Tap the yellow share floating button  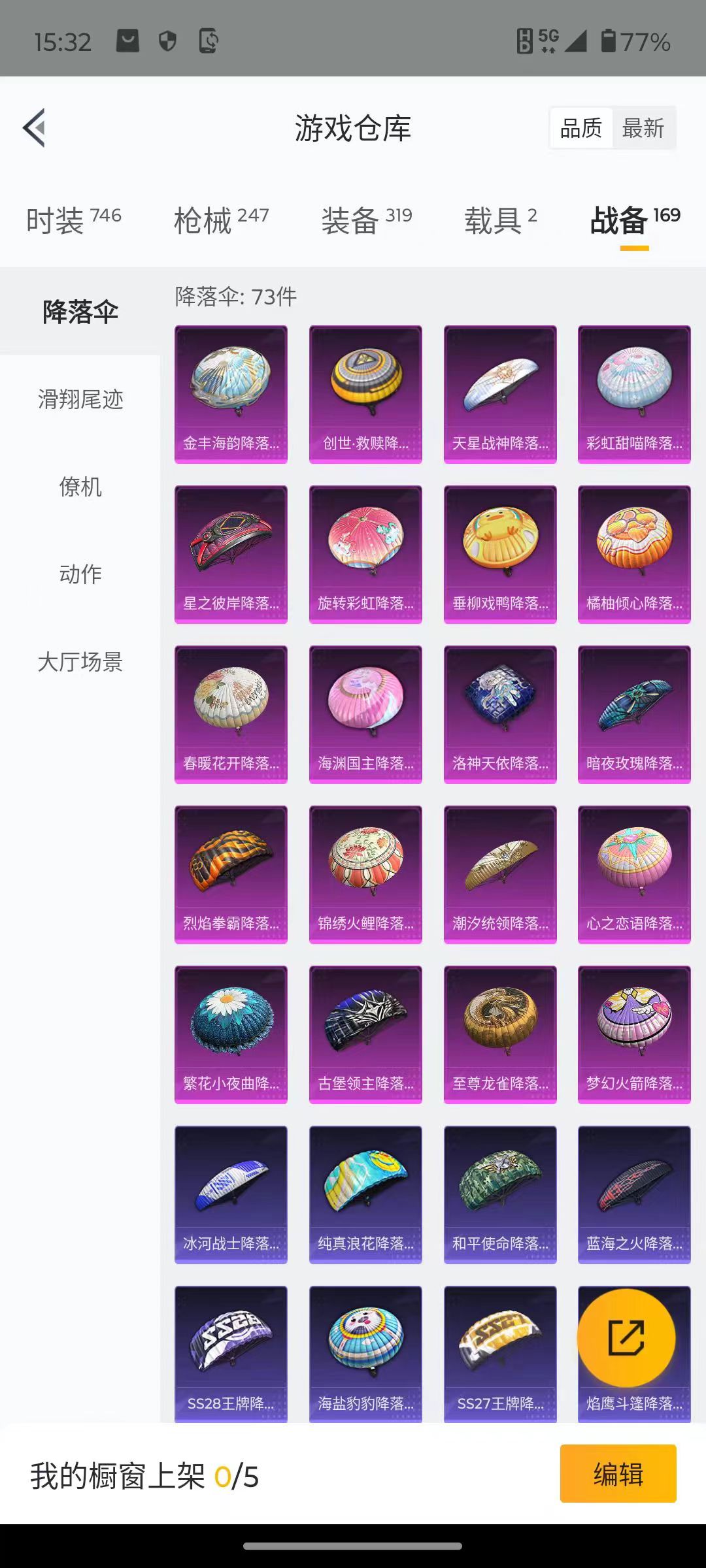[x=626, y=1338]
